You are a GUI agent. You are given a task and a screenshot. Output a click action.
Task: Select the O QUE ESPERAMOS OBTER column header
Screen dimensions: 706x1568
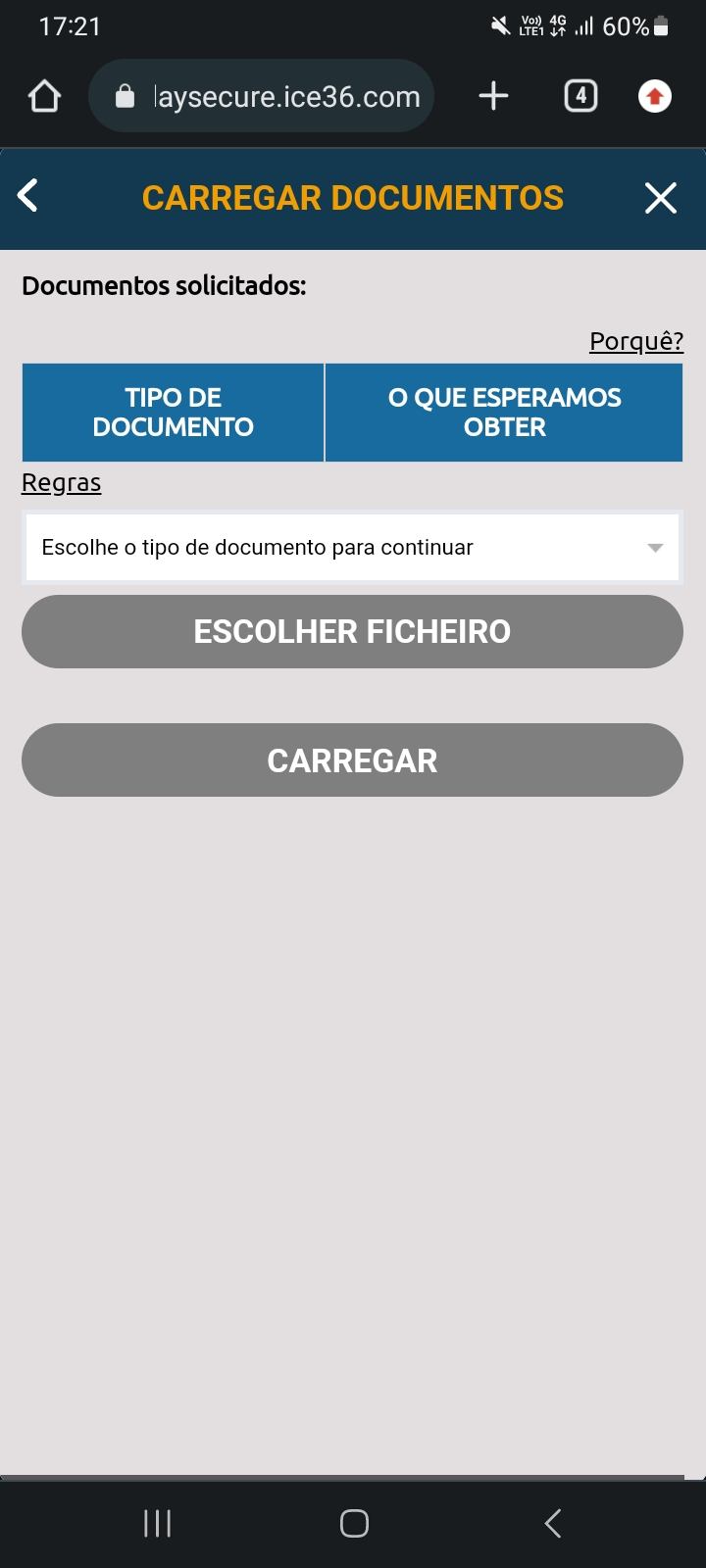tap(504, 412)
